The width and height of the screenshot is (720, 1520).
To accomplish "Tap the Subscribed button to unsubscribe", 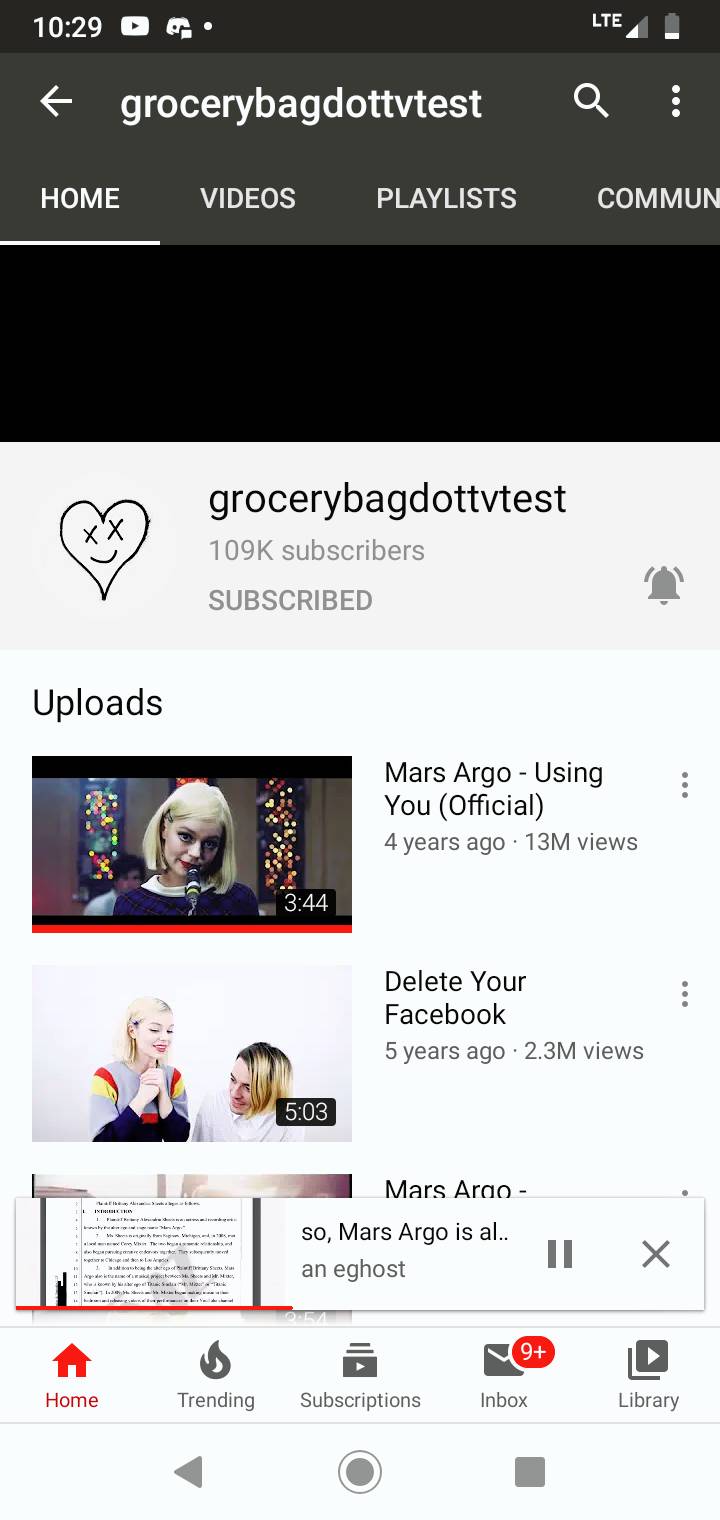I will [290, 600].
